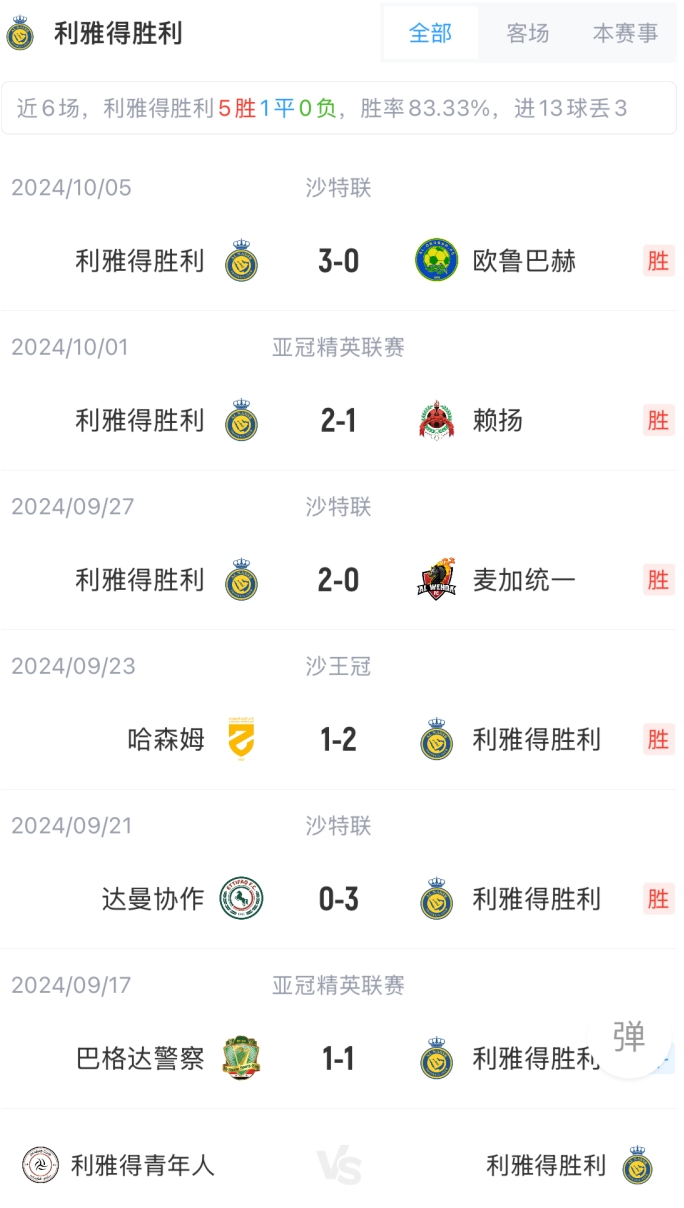This screenshot has height=1208, width=684.
Task: Open the 2-0 match against 麦加统一
Action: coord(338,580)
